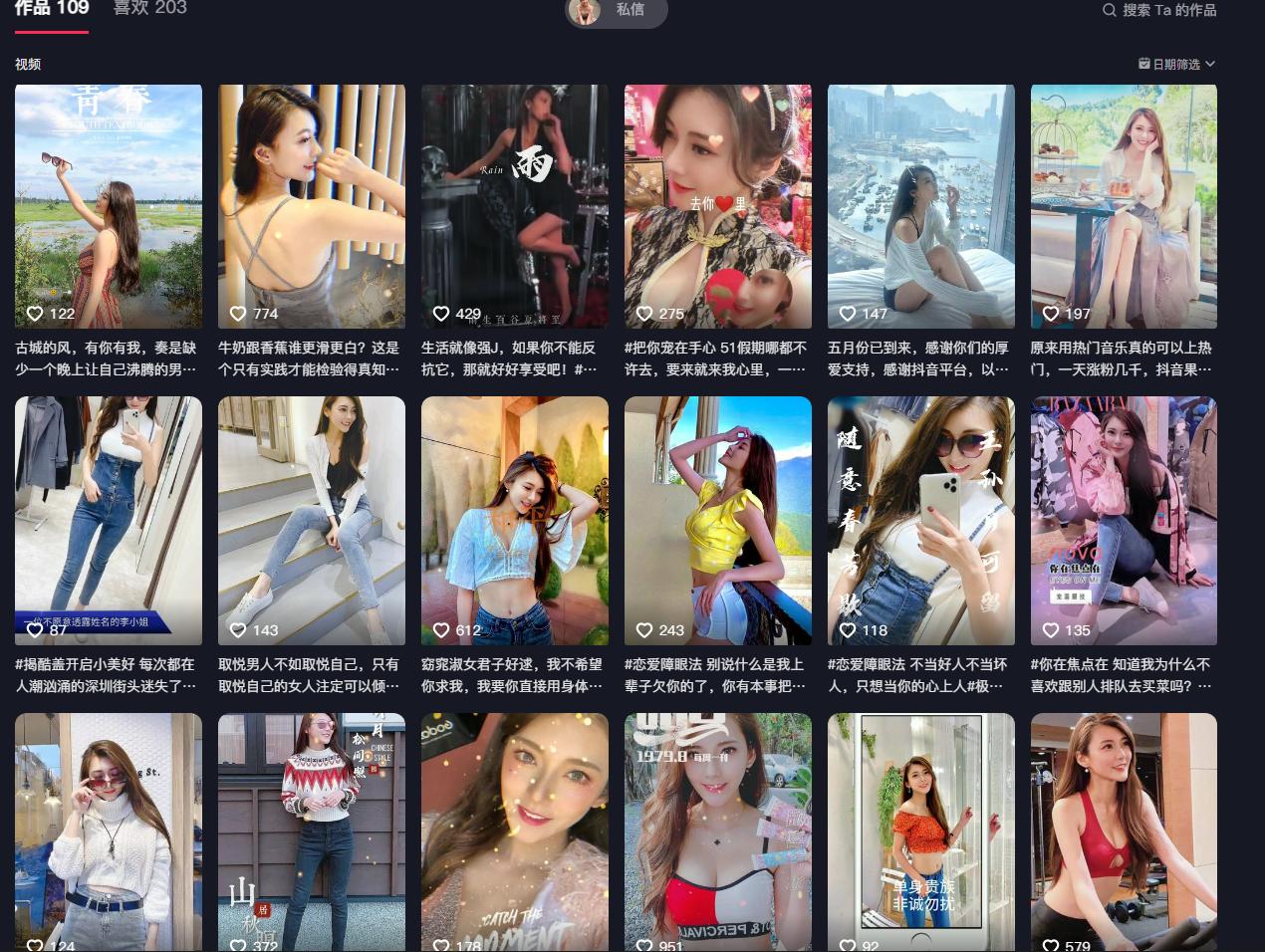Open the video with 118 likes
This screenshot has width=1265, height=952.
tap(921, 520)
